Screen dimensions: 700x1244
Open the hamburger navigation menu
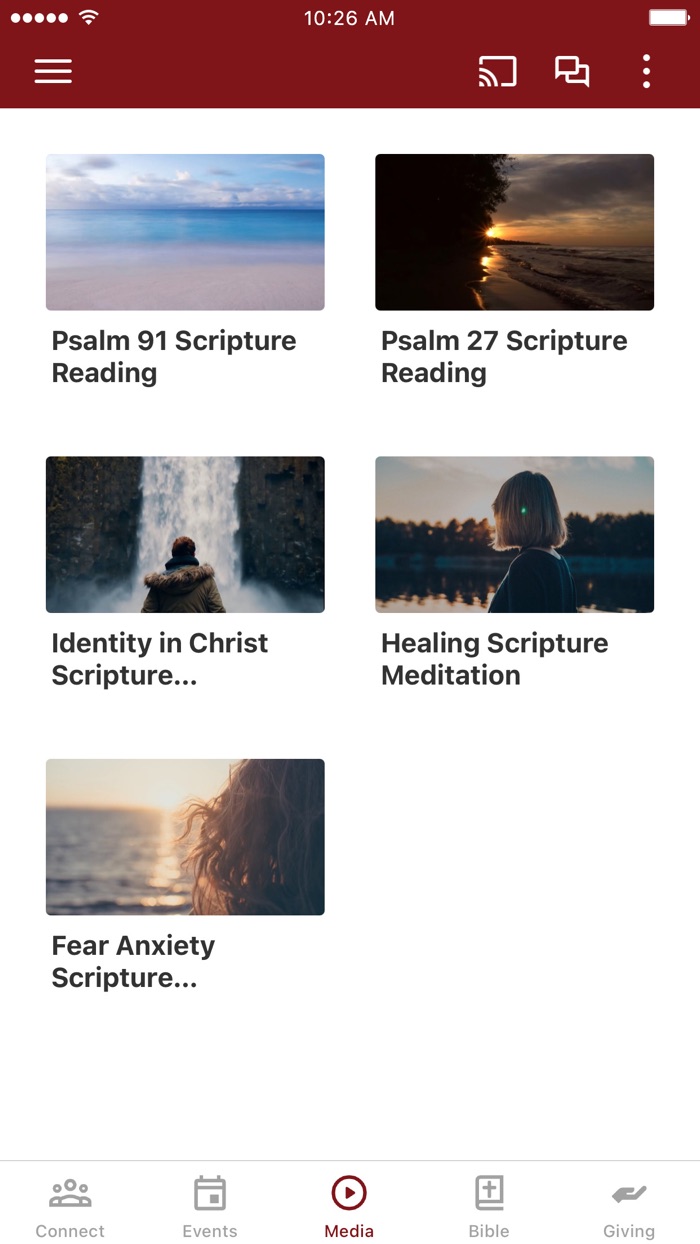[x=53, y=71]
